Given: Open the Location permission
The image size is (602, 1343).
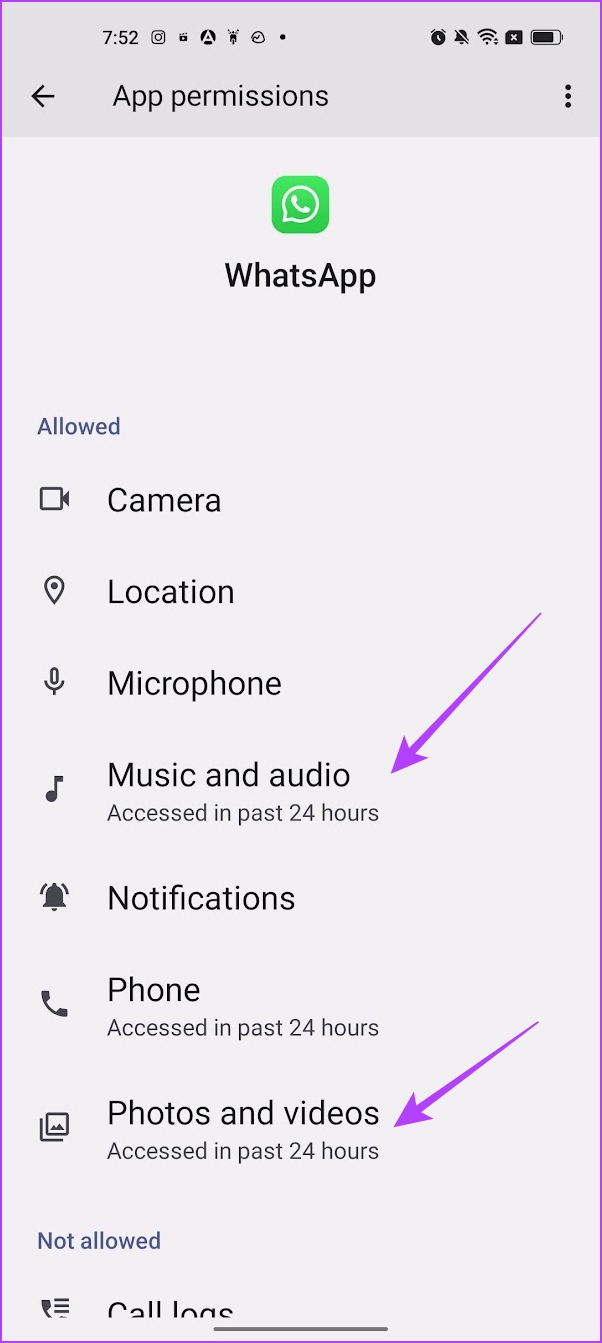Looking at the screenshot, I should click(301, 592).
